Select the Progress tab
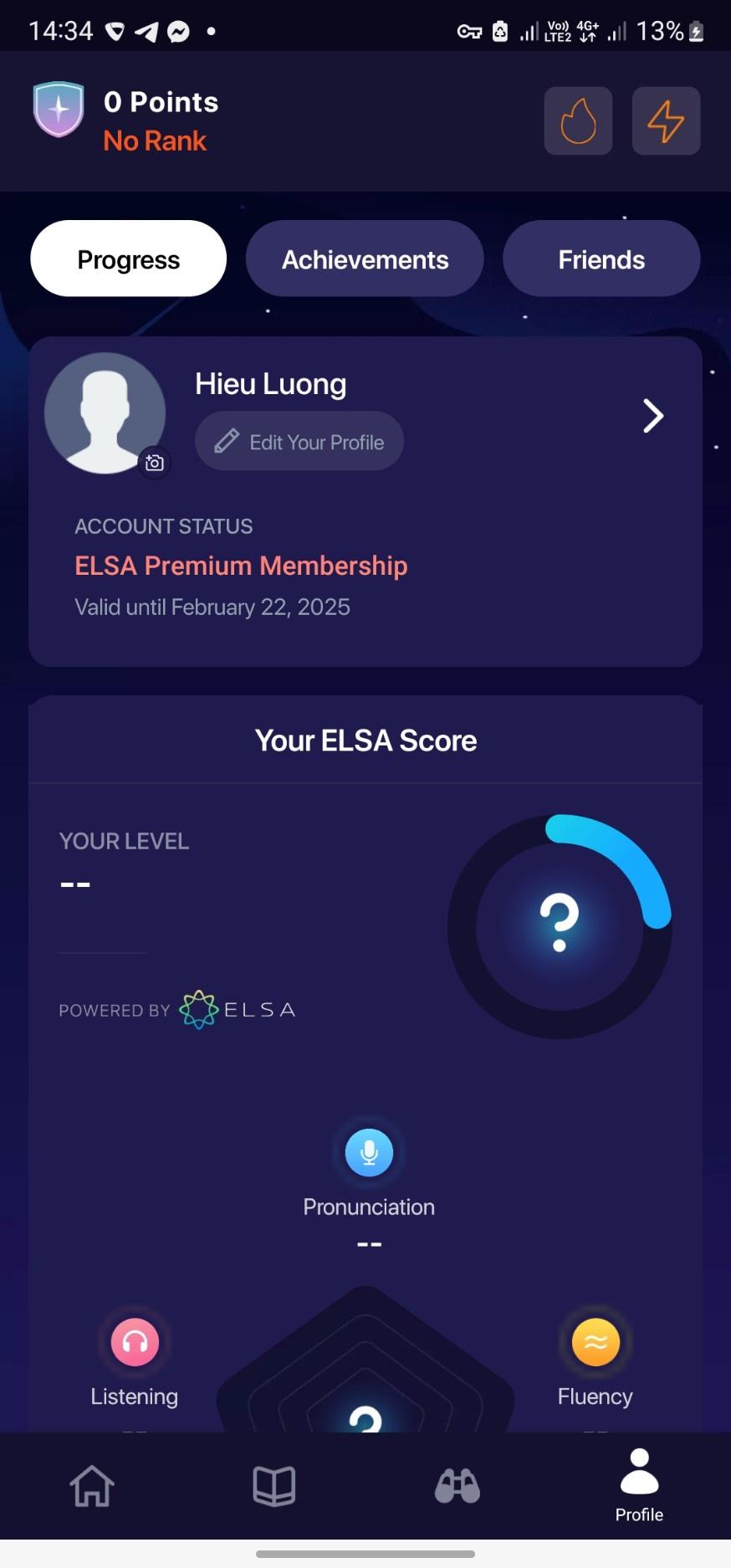This screenshot has width=731, height=1568. 129,259
